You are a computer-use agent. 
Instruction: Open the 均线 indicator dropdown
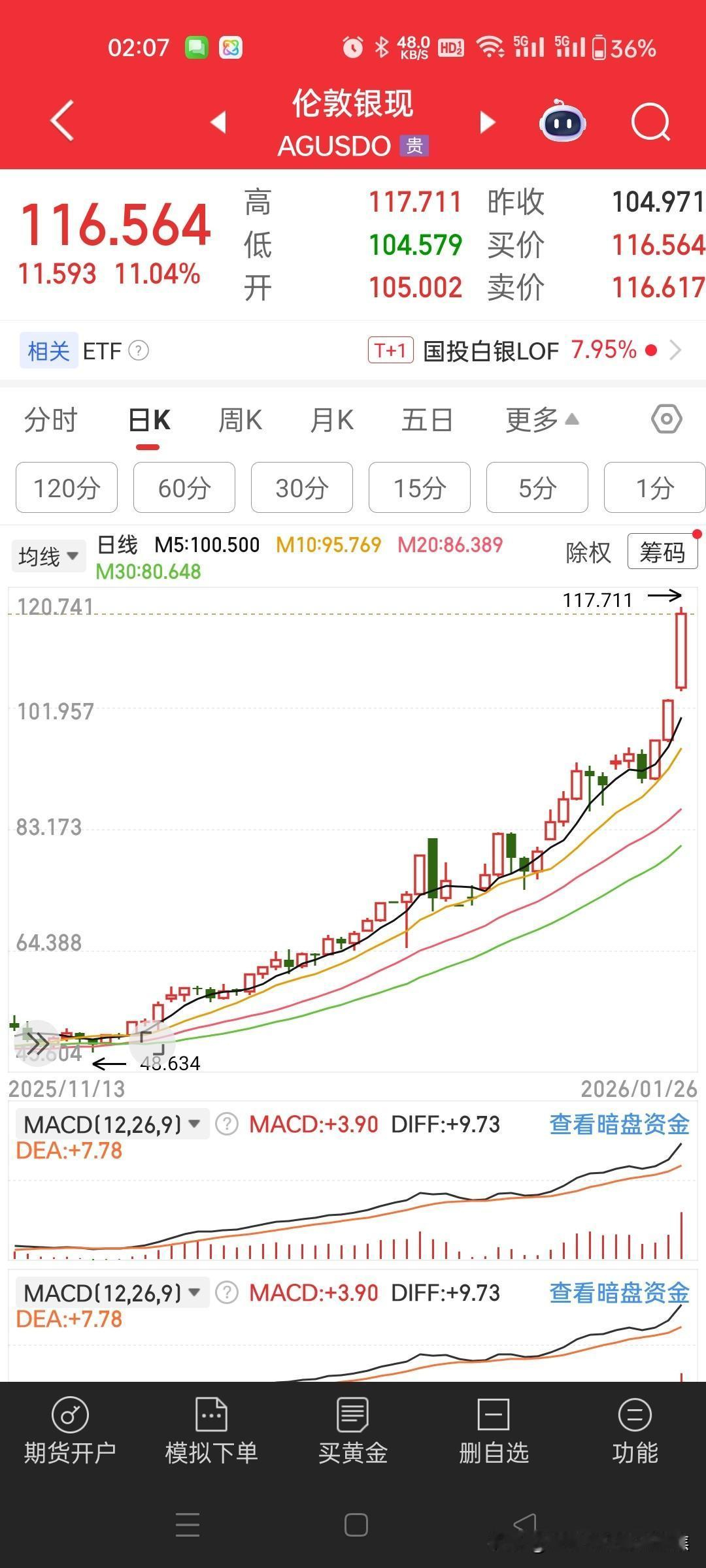(48, 557)
